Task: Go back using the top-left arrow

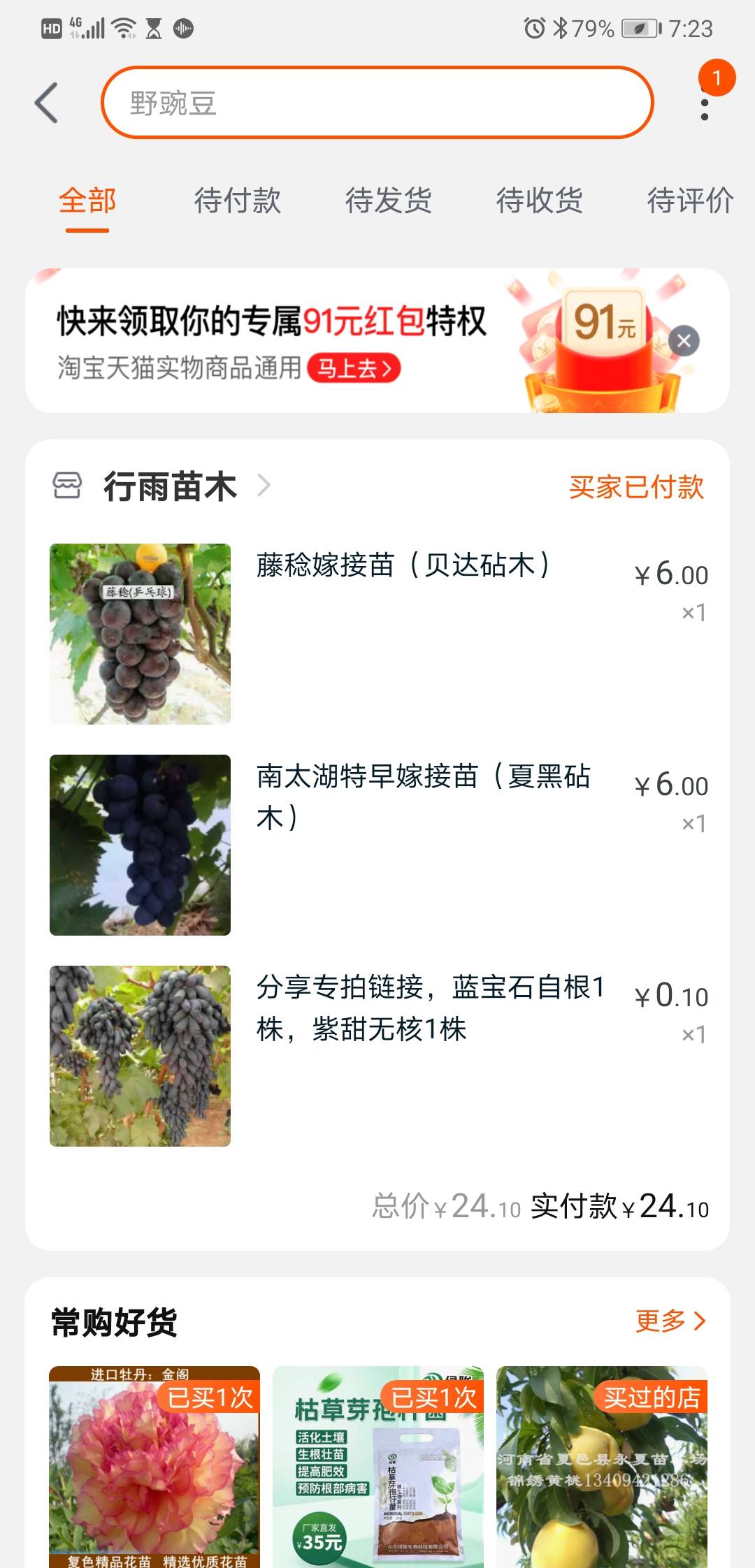Action: tap(47, 103)
